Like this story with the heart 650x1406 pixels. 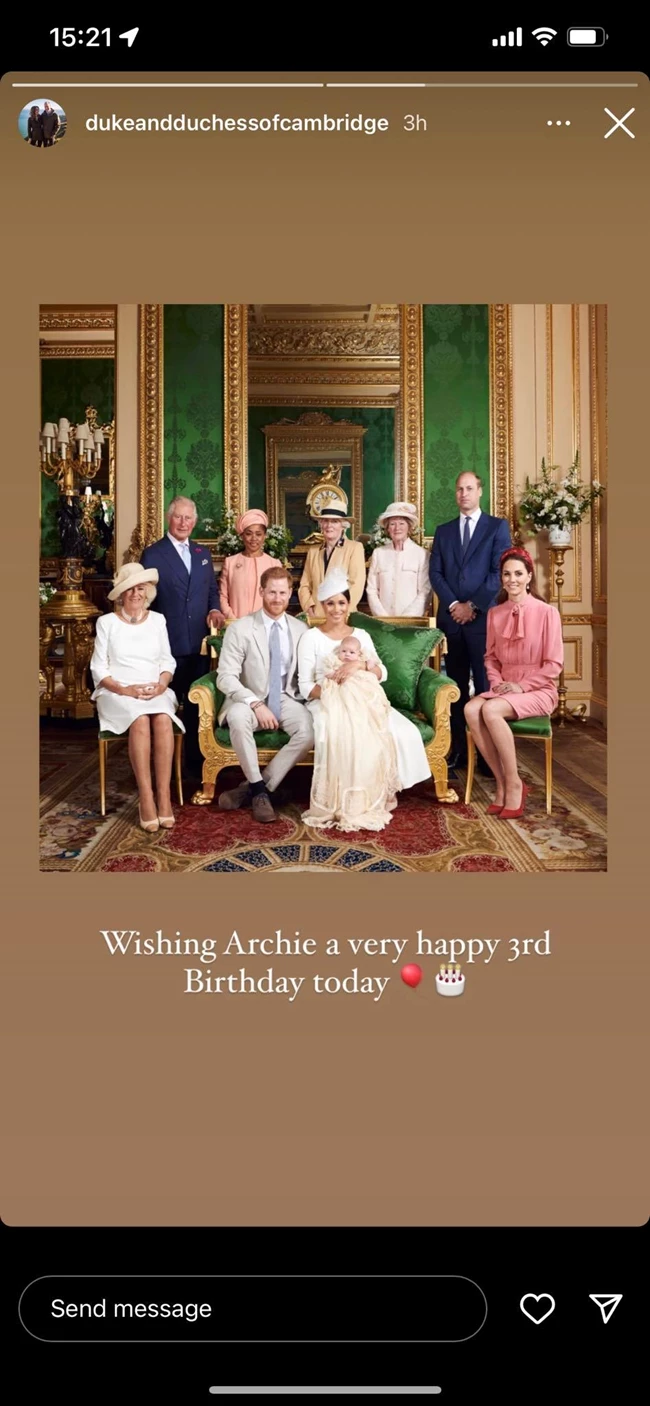[x=537, y=1308]
